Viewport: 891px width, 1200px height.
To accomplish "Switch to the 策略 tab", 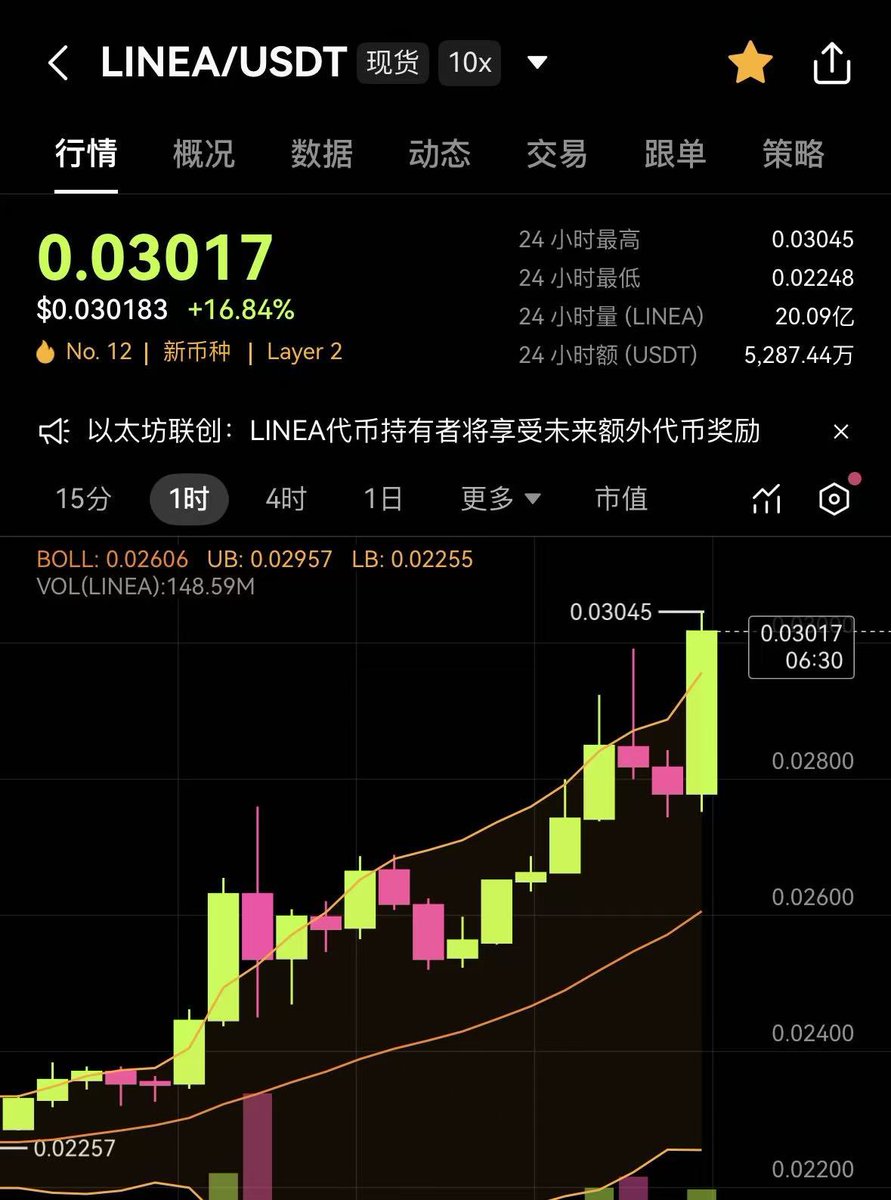I will [x=793, y=153].
